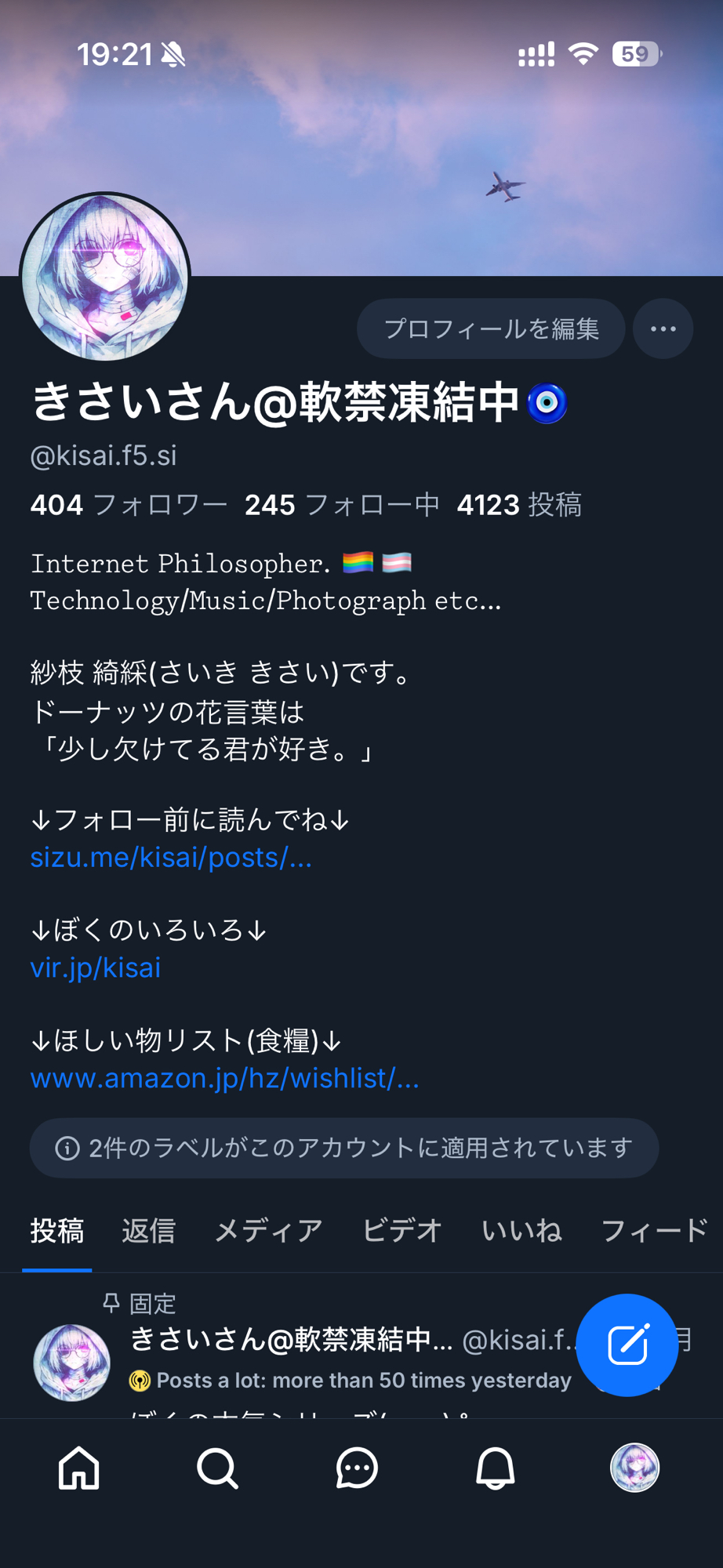Switch to the ビデオ tab

pyautogui.click(x=401, y=1231)
